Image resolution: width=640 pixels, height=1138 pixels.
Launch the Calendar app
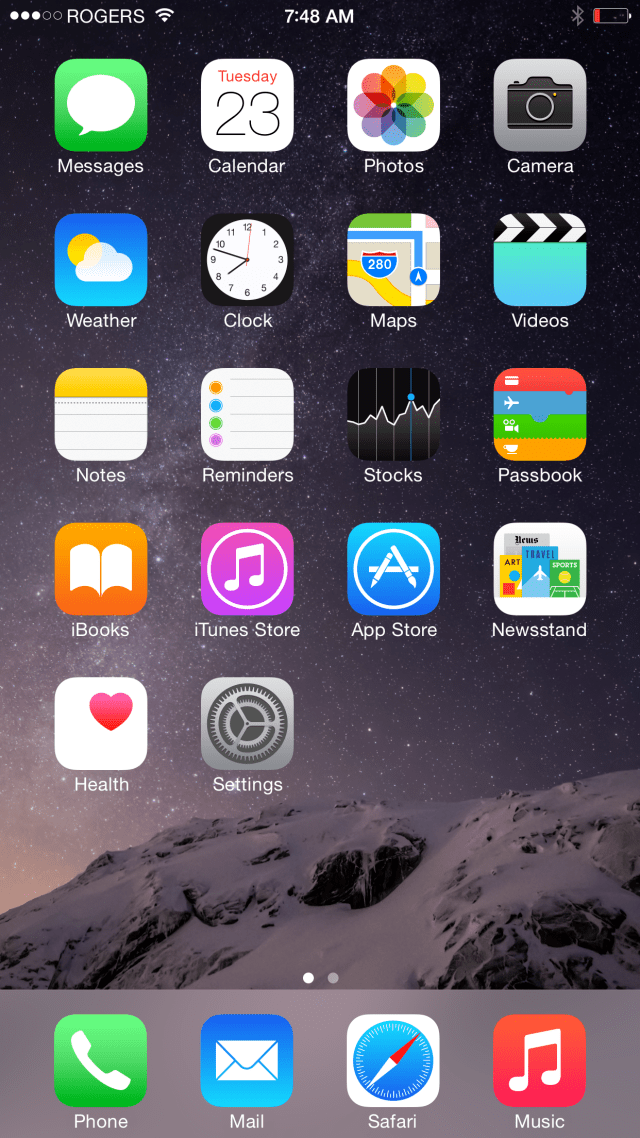pos(247,105)
